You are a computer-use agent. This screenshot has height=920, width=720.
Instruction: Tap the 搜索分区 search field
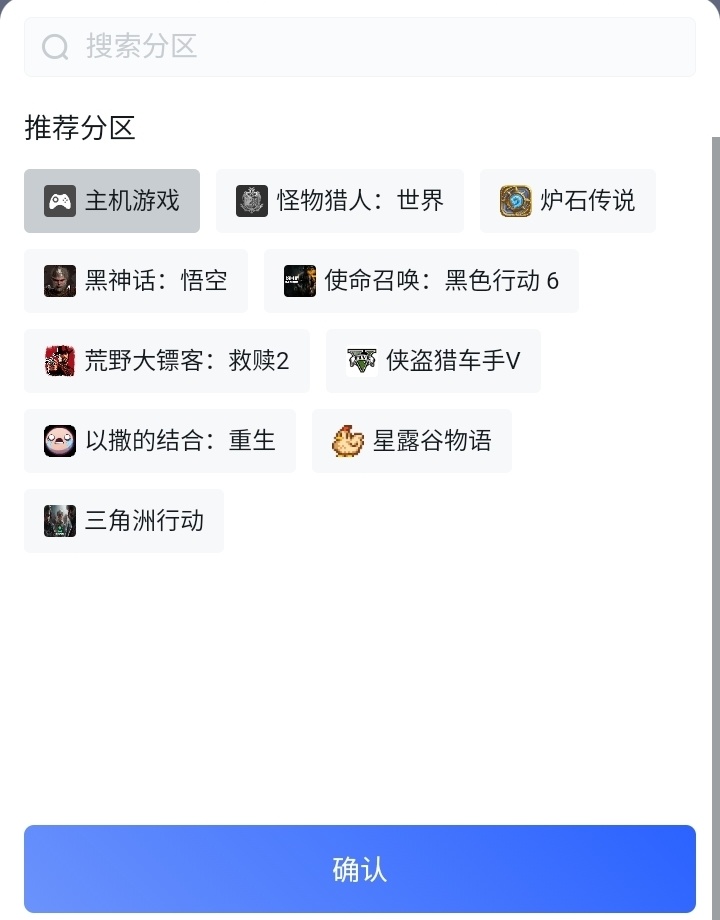click(x=360, y=47)
